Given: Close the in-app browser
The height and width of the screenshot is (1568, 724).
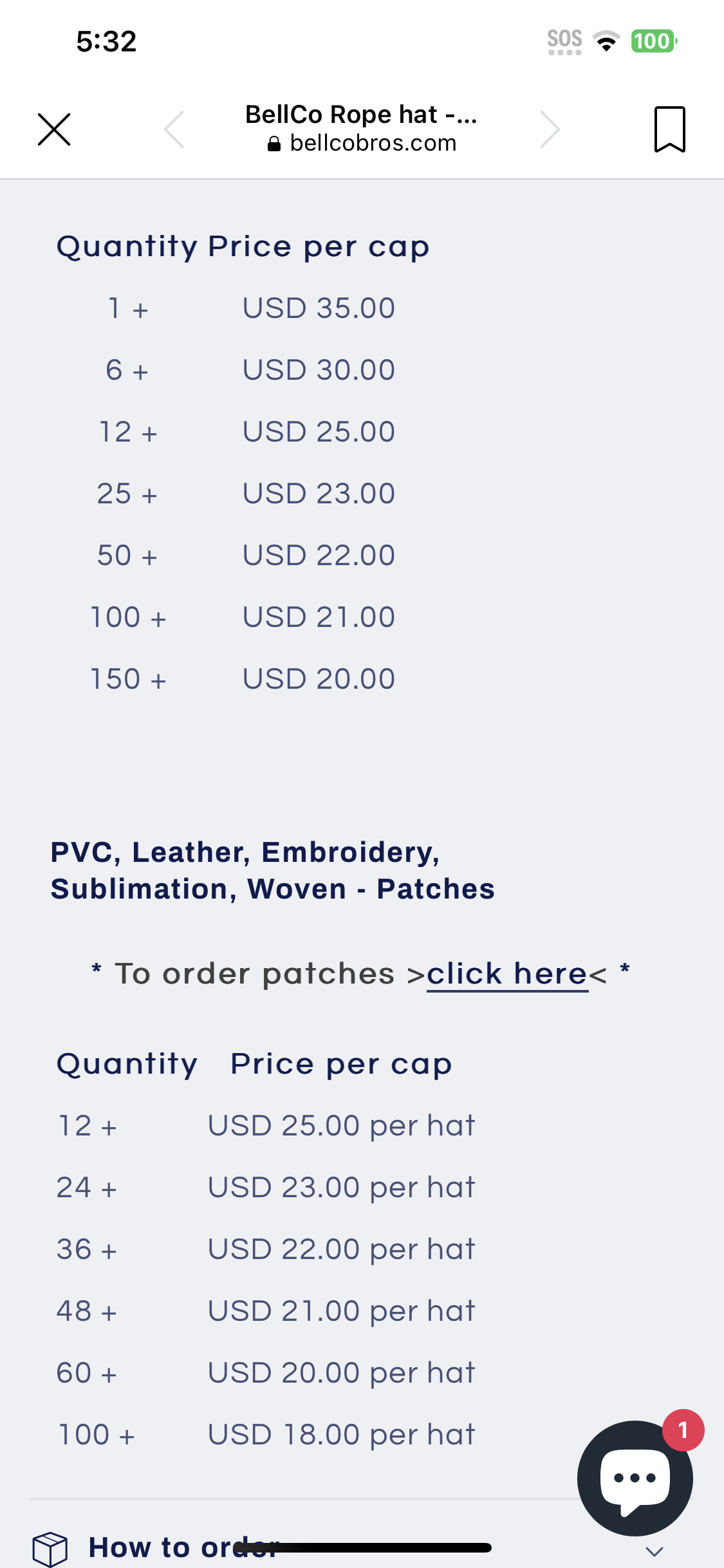Looking at the screenshot, I should [x=54, y=129].
